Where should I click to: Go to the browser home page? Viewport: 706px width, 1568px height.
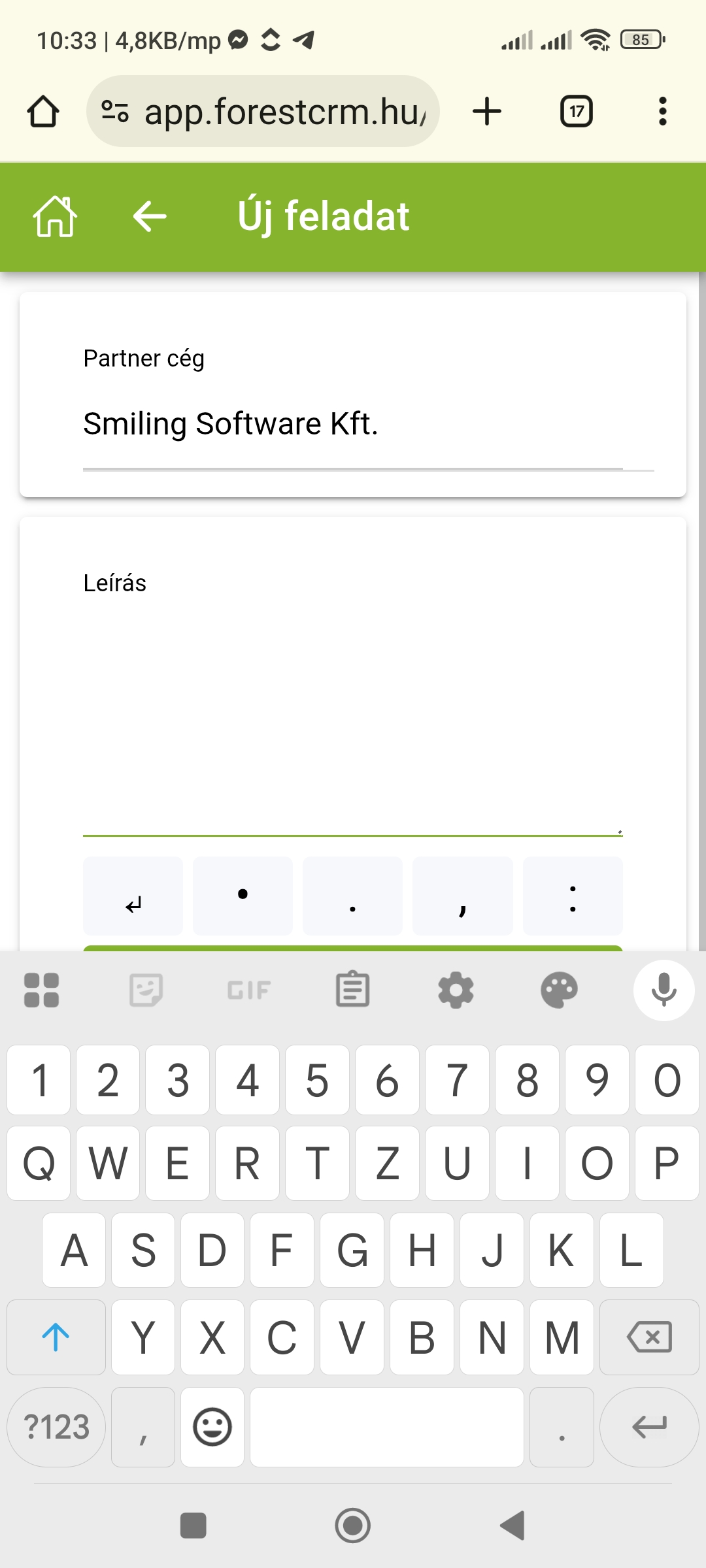click(x=43, y=112)
